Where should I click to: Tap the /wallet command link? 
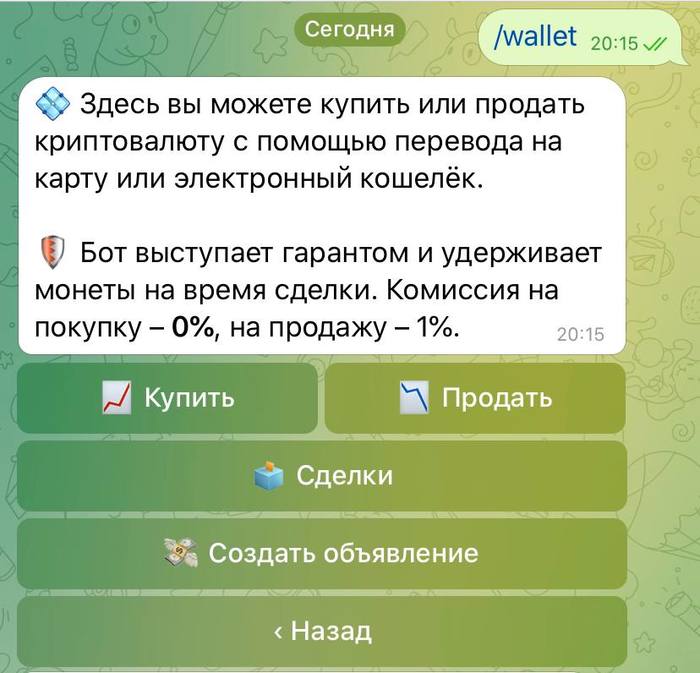click(x=536, y=37)
